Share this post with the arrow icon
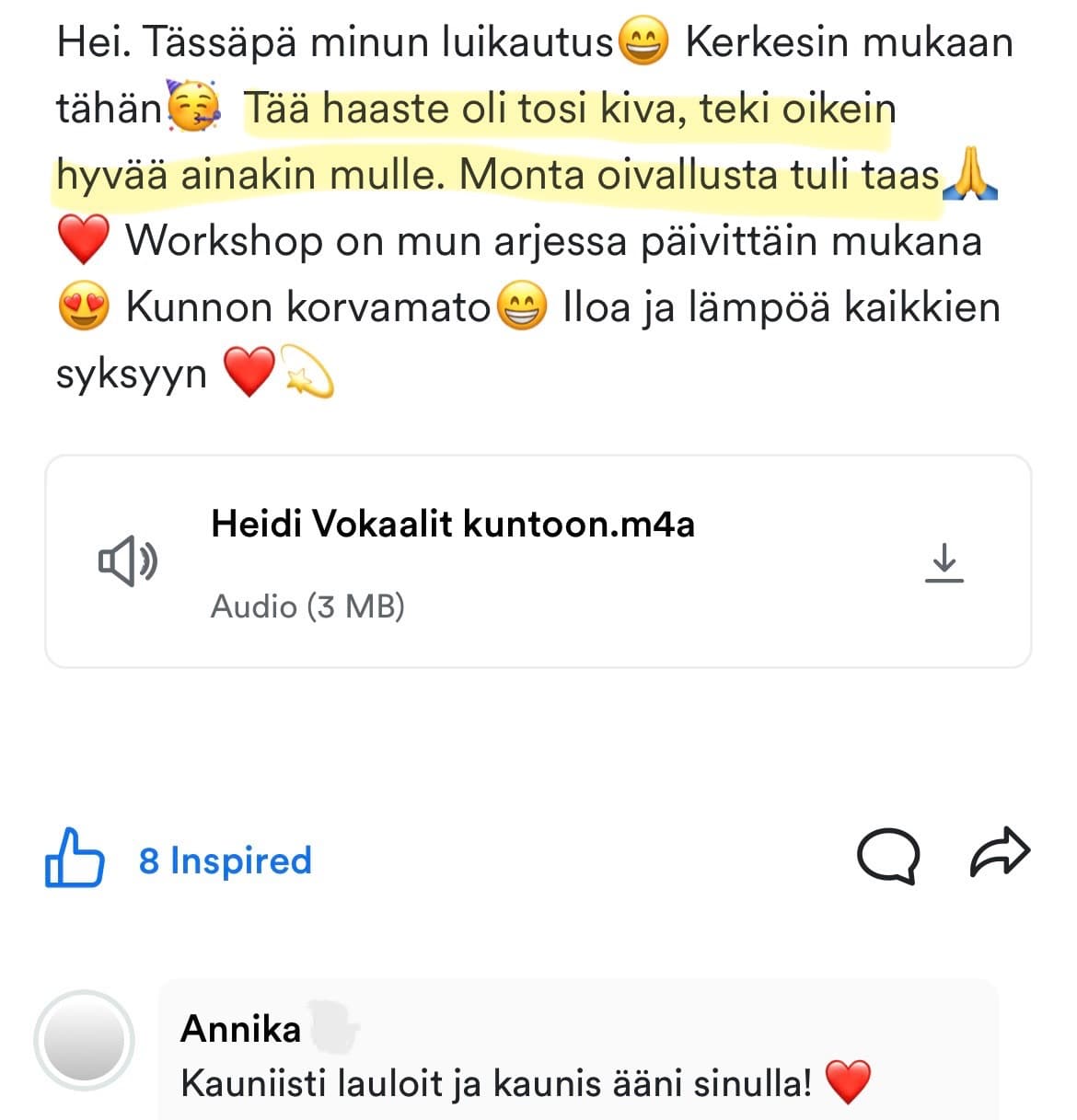The width and height of the screenshot is (1077, 1120). (1000, 852)
